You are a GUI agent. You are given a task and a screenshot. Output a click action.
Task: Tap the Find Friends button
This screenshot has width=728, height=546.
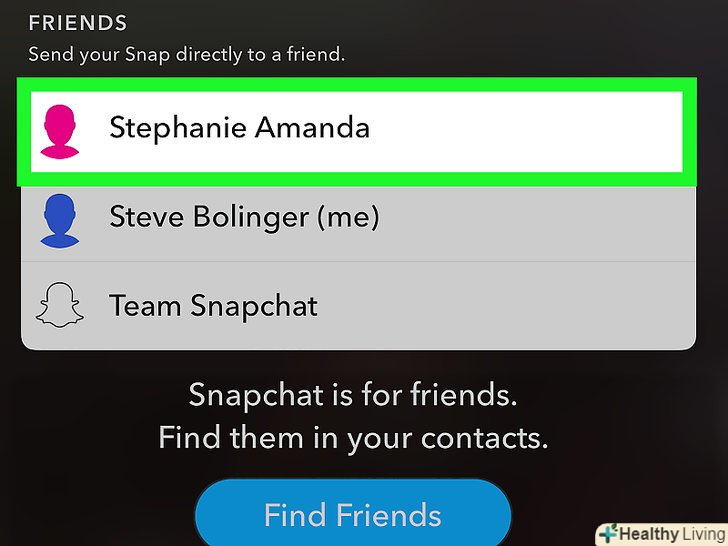(352, 515)
